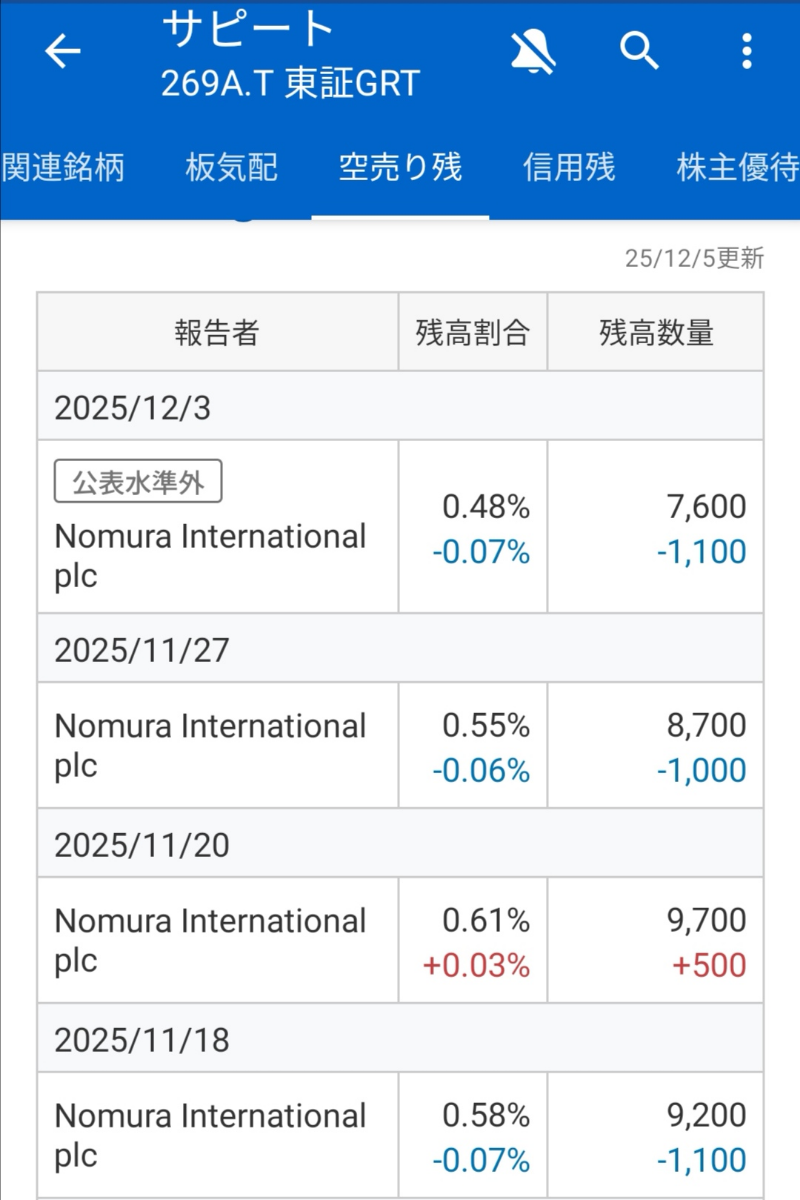Viewport: 800px width, 1200px height.
Task: Click the 公表水準外 badge
Action: pyautogui.click(x=137, y=481)
